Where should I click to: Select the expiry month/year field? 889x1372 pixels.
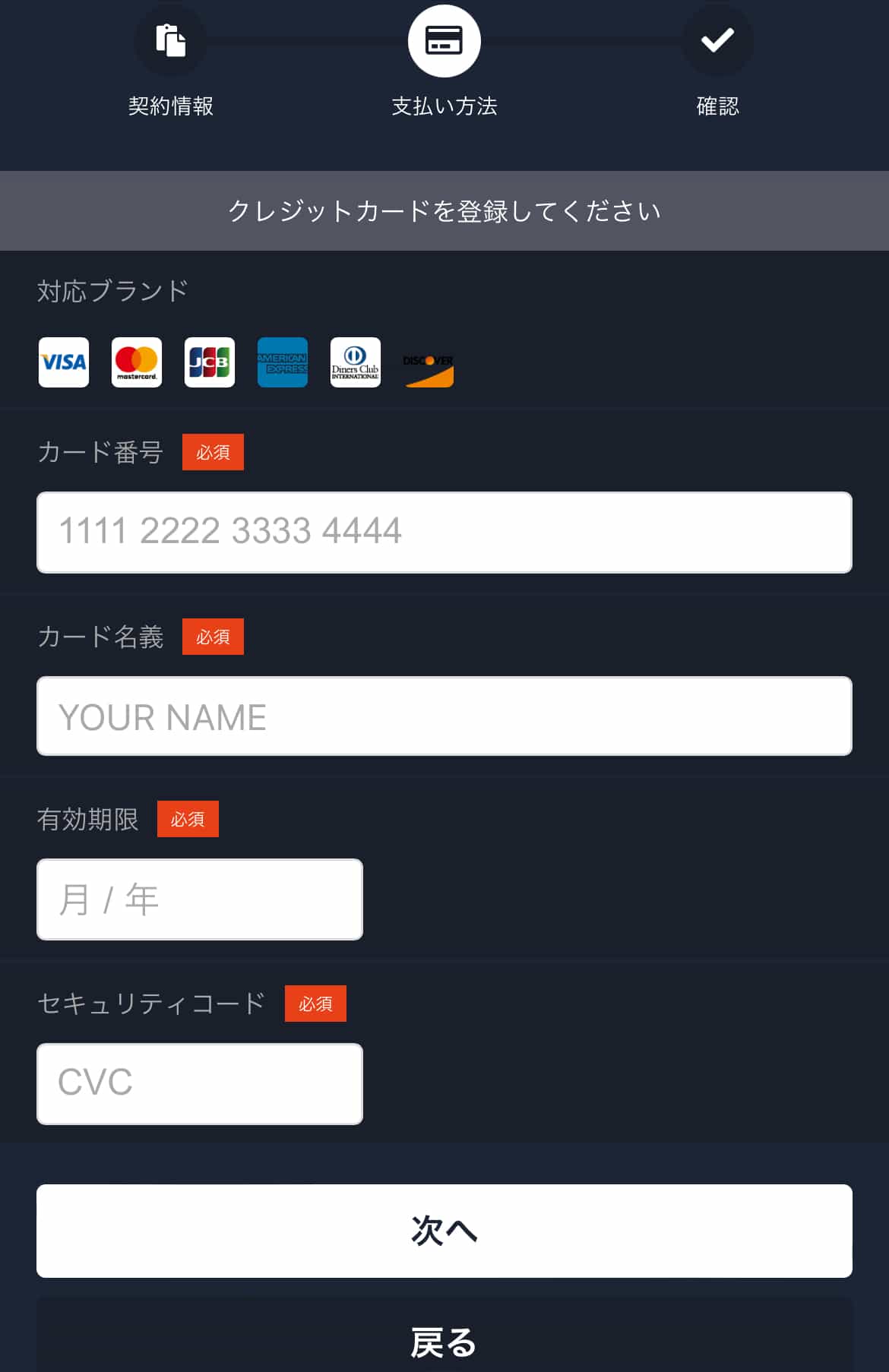tap(200, 899)
